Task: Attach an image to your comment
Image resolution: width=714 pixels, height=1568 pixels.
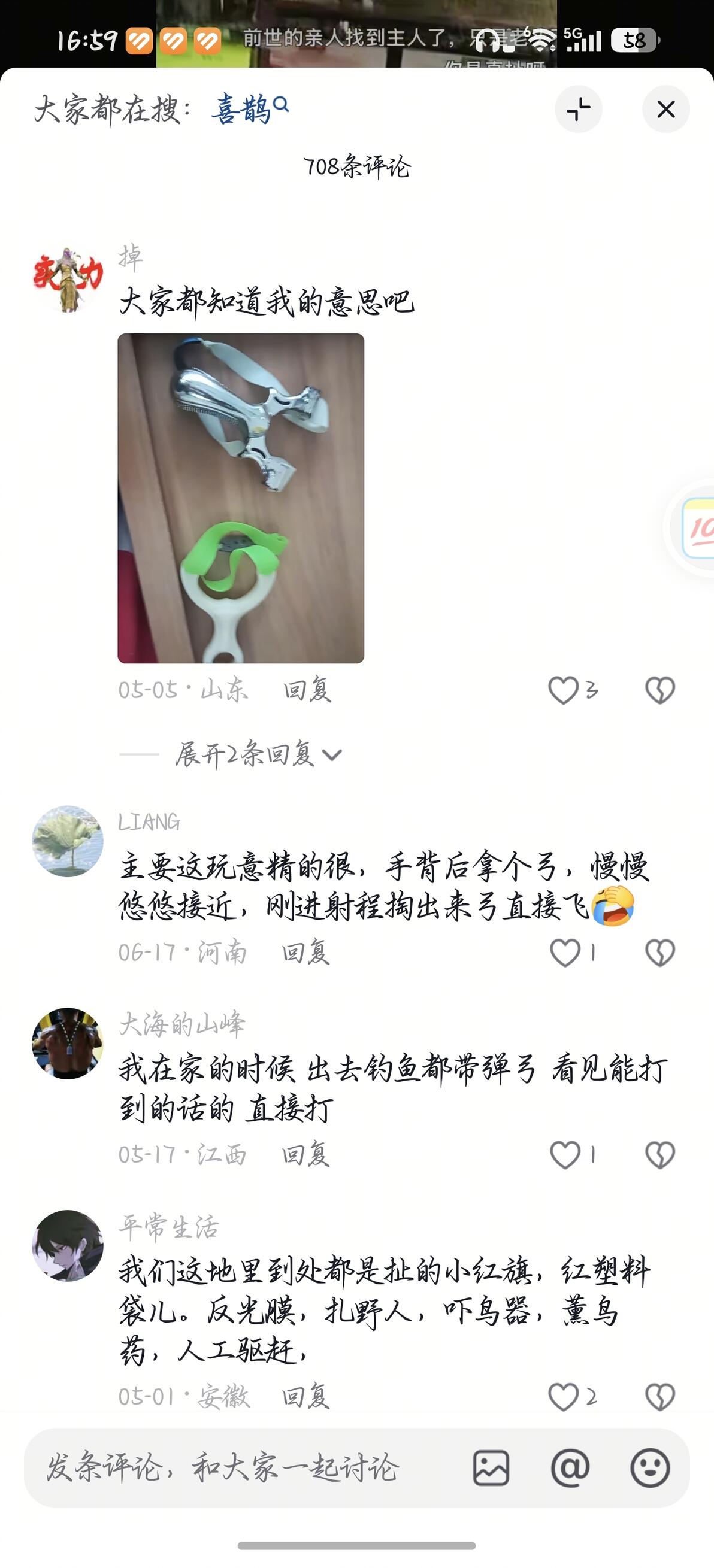Action: (491, 1467)
